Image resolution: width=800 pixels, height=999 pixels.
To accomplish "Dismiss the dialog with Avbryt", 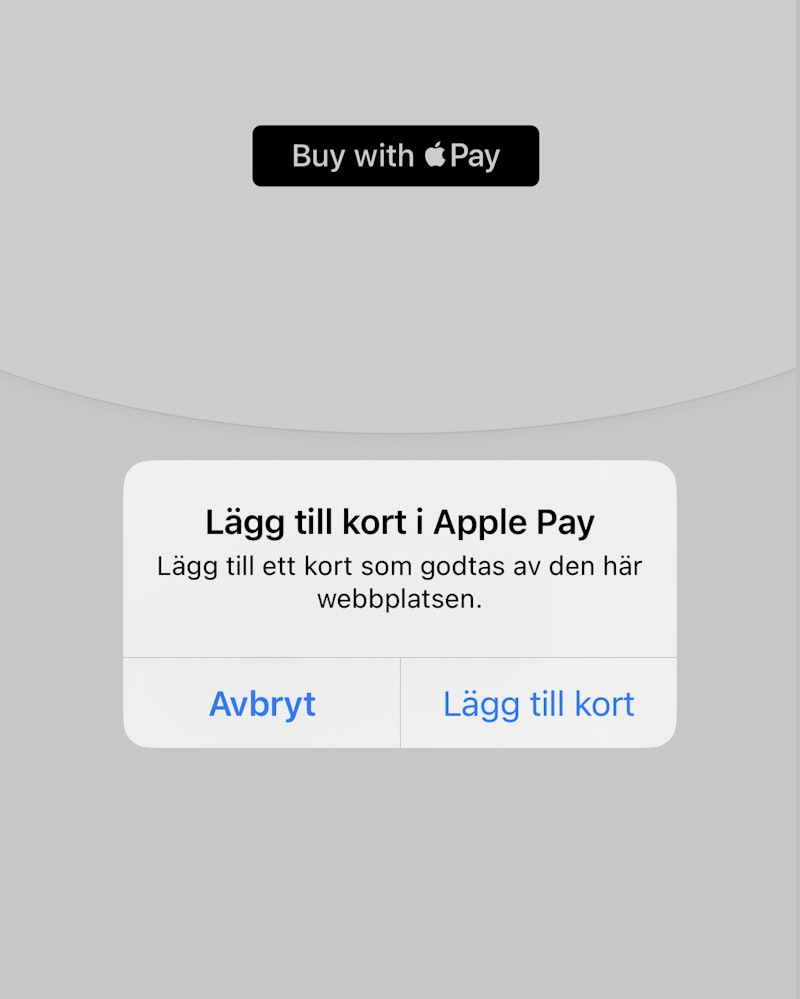I will [262, 703].
